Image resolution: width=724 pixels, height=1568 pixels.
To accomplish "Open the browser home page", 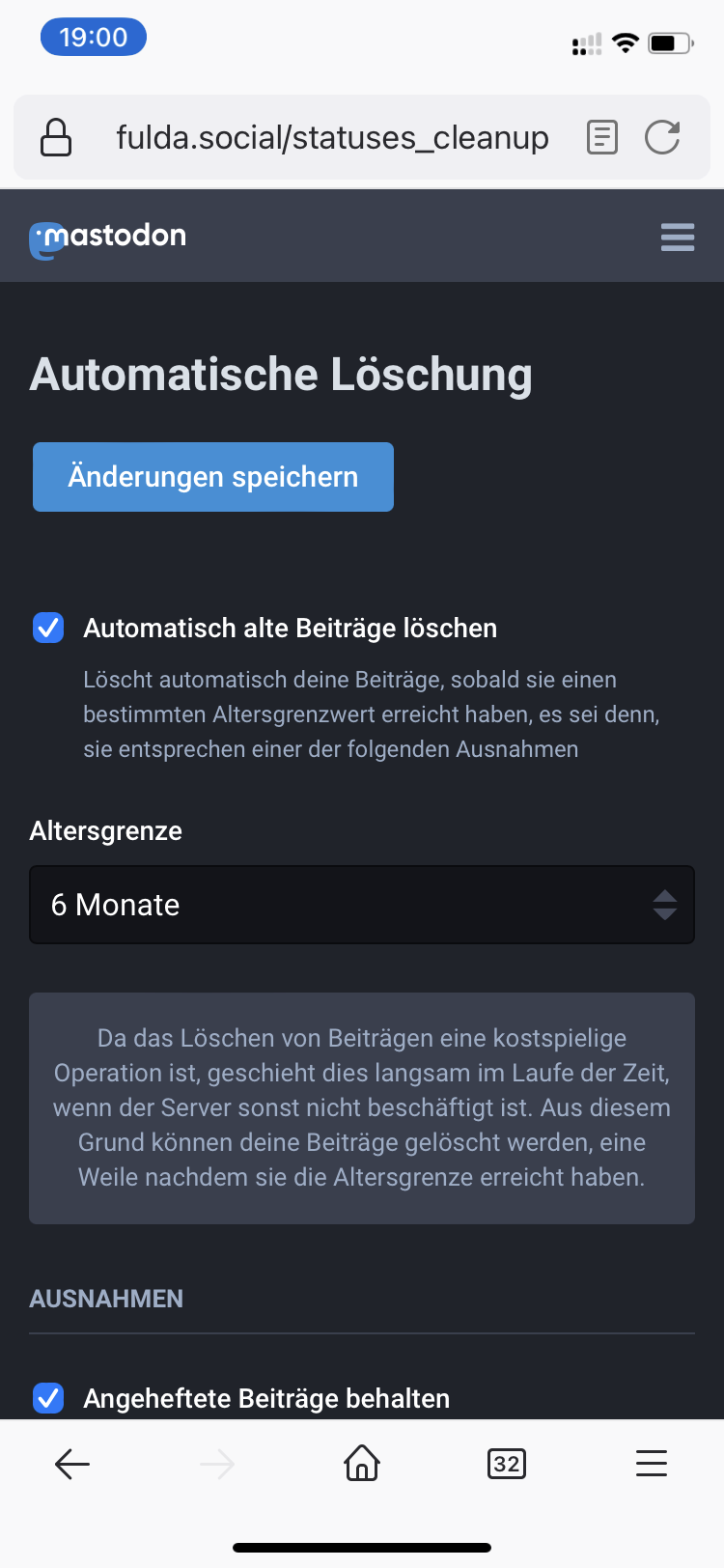I will (362, 1463).
